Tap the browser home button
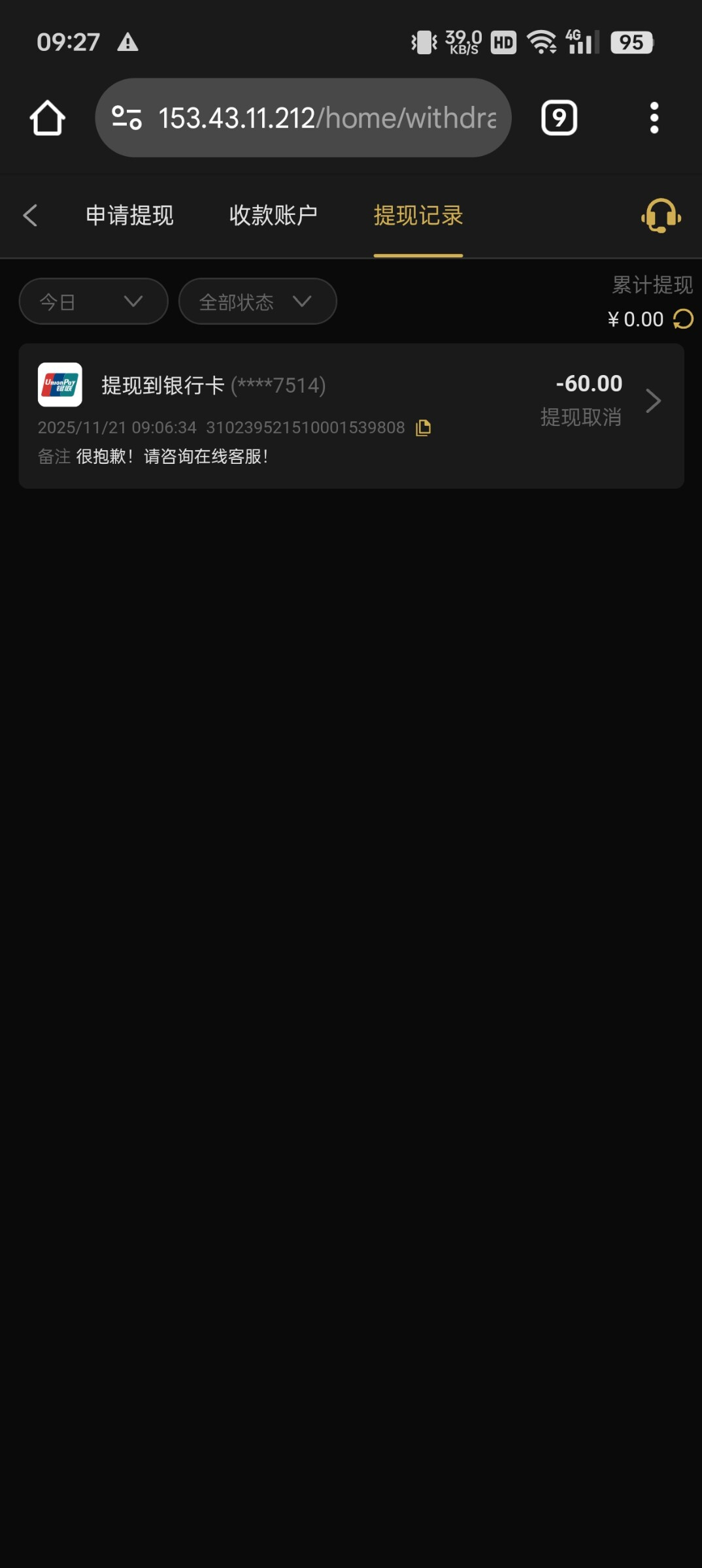Screen dimensions: 702x1568 pyautogui.click(x=47, y=118)
